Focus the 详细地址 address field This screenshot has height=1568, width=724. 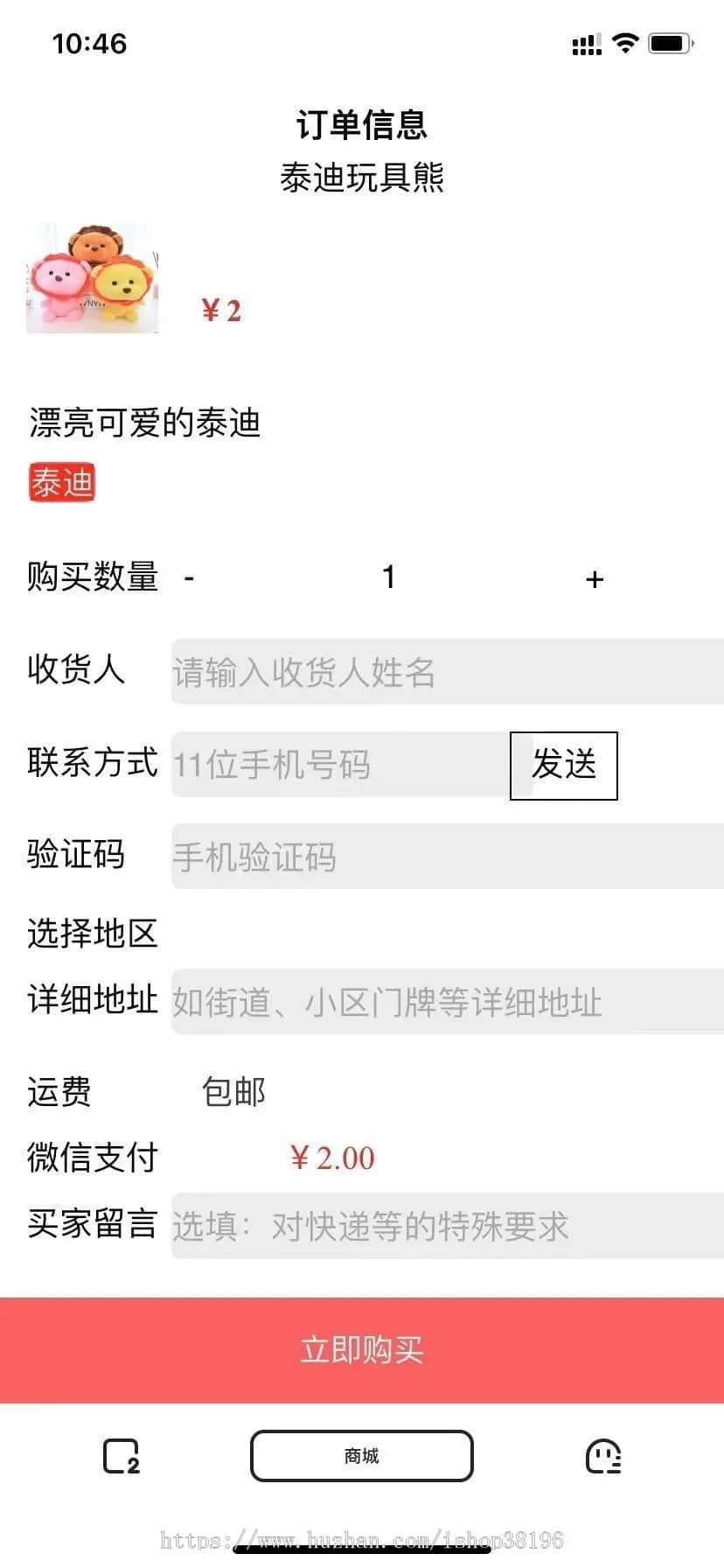[x=446, y=1002]
